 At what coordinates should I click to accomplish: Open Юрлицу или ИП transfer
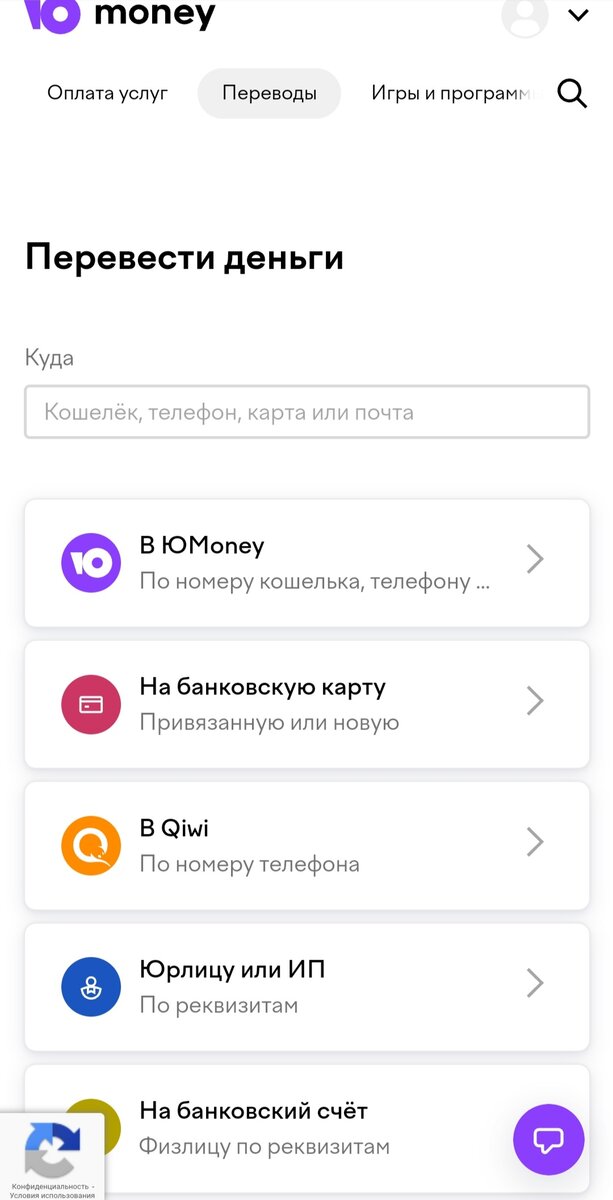click(x=307, y=986)
